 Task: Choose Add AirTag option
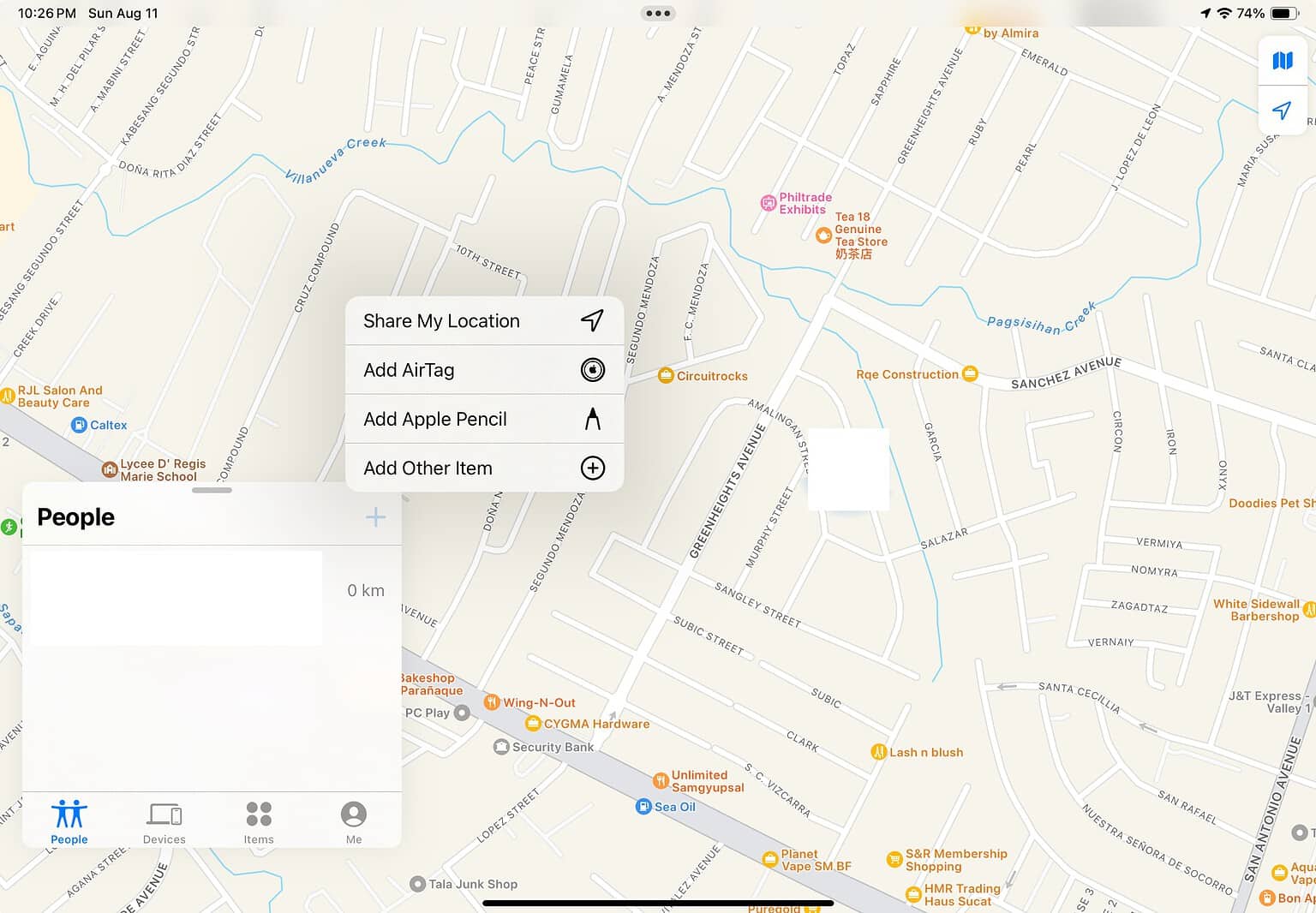pyautogui.click(x=484, y=370)
